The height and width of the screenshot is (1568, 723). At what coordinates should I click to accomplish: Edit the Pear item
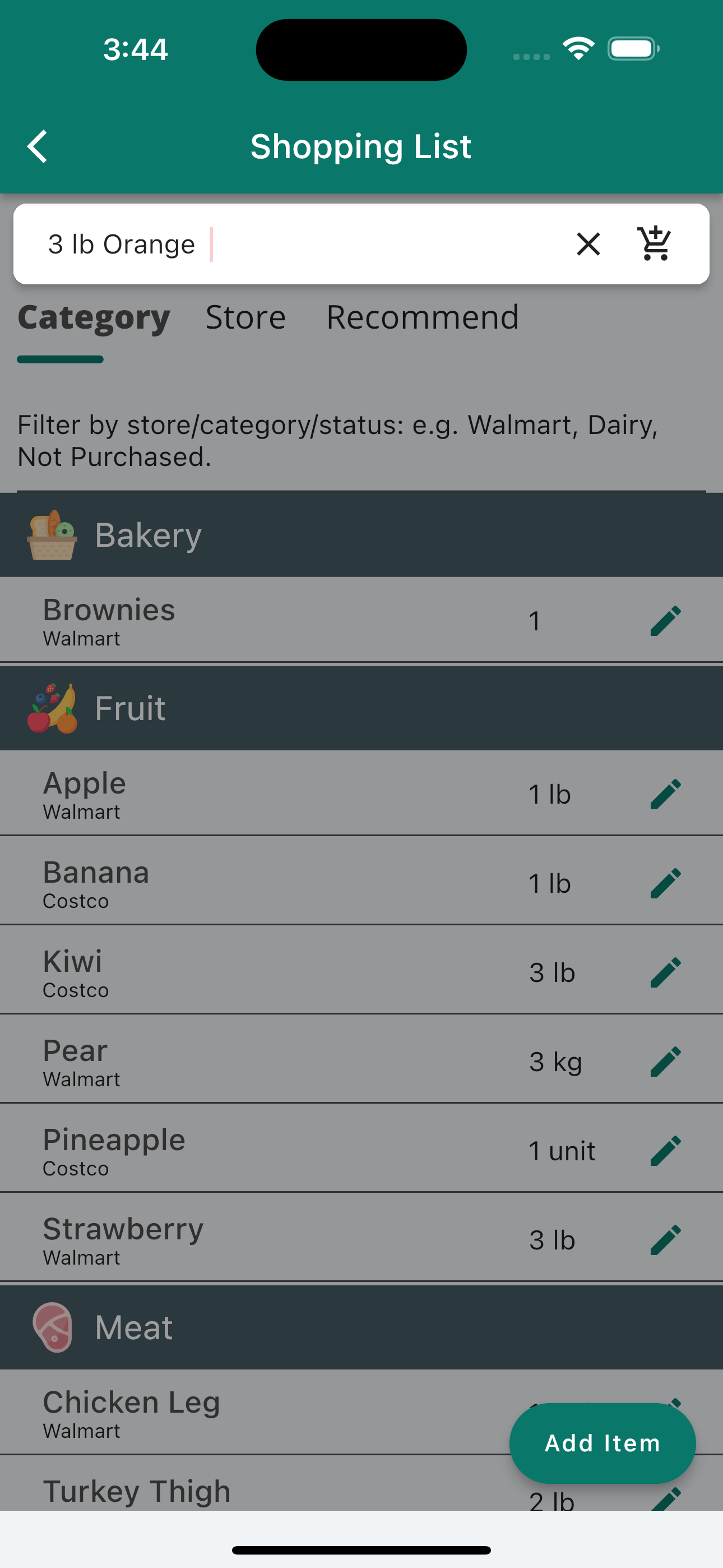[665, 1062]
